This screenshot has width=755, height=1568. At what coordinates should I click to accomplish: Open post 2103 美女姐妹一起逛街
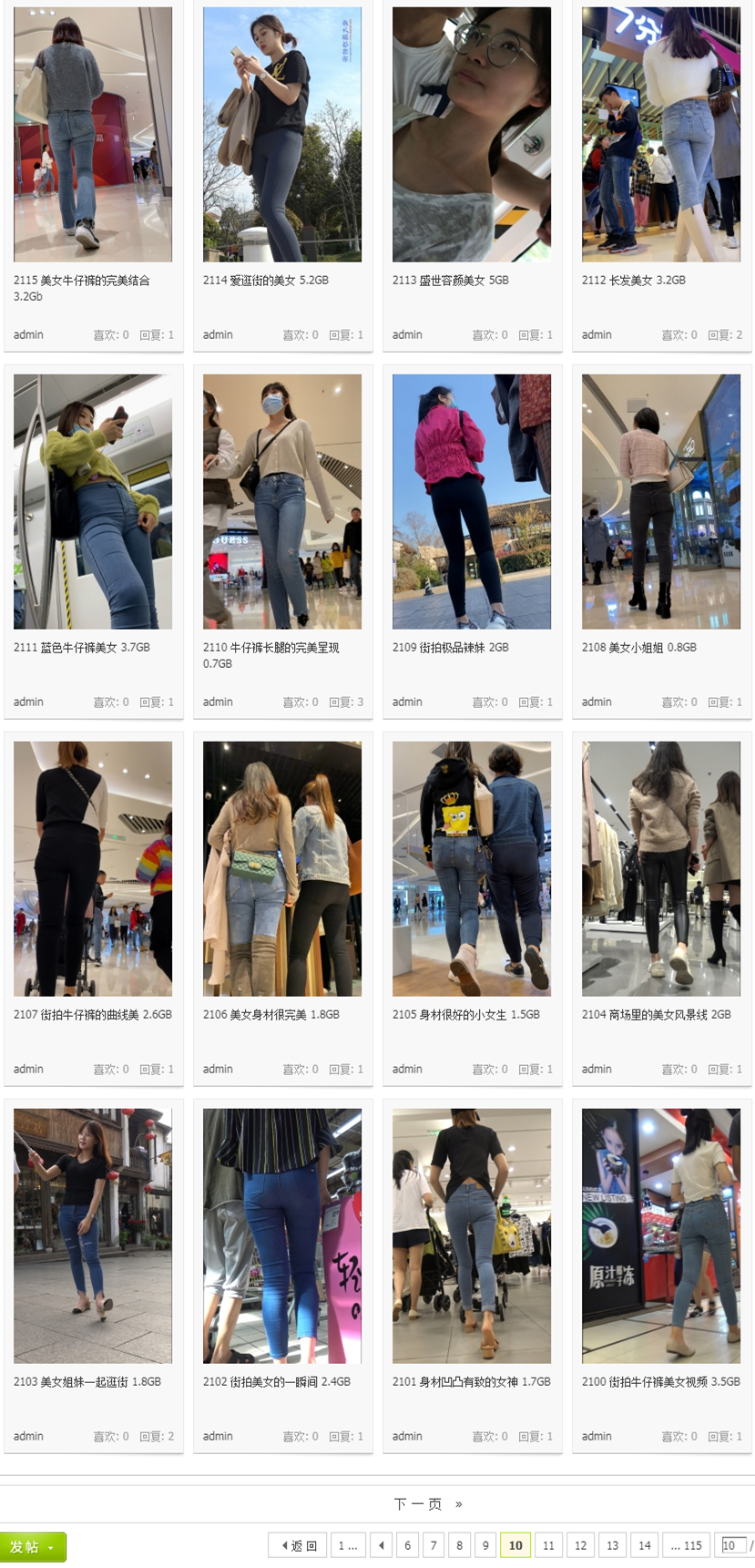87,1382
